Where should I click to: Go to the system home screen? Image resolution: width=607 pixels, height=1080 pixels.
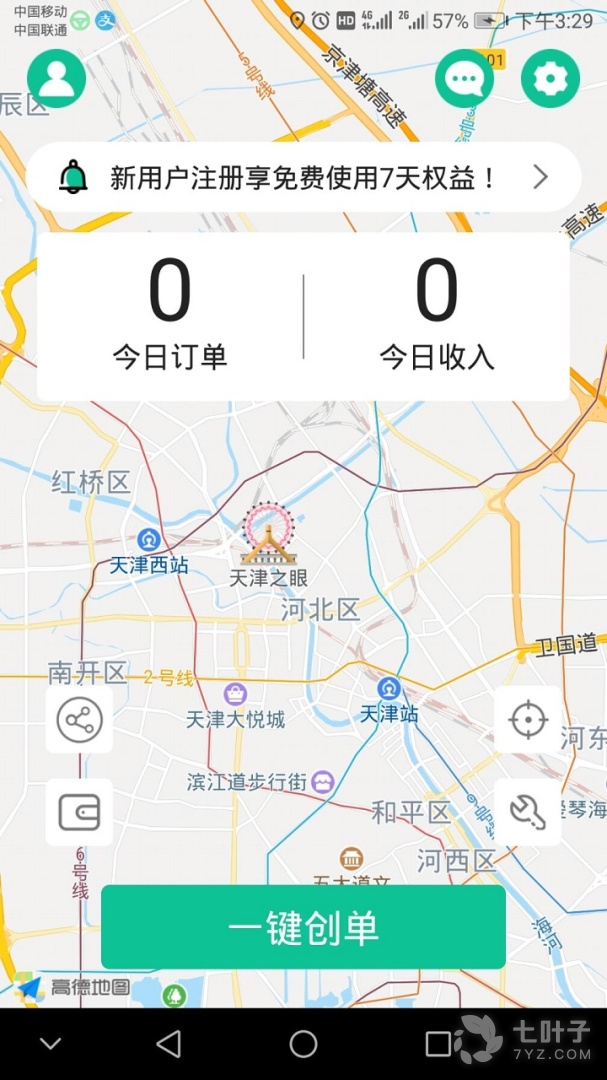click(303, 1044)
